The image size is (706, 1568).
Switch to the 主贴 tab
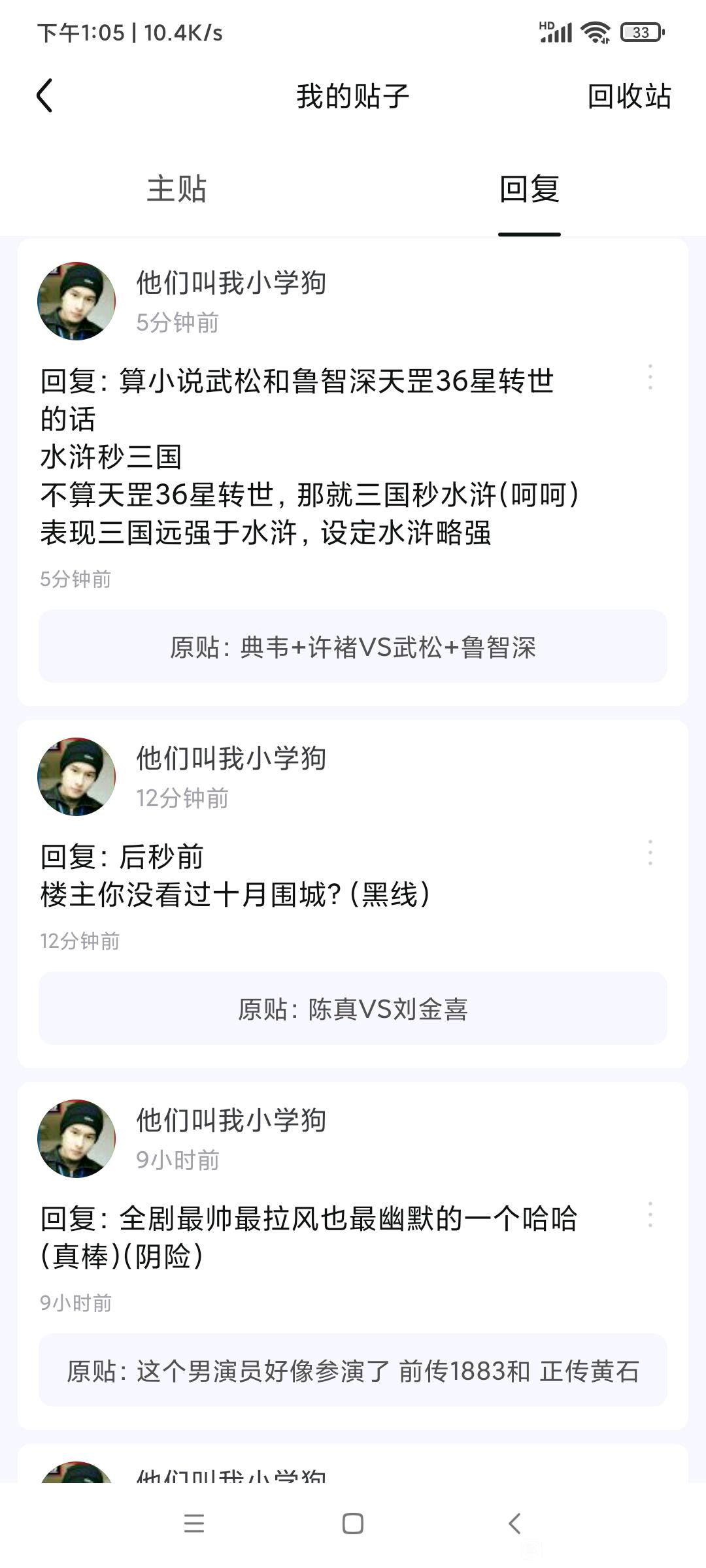176,189
